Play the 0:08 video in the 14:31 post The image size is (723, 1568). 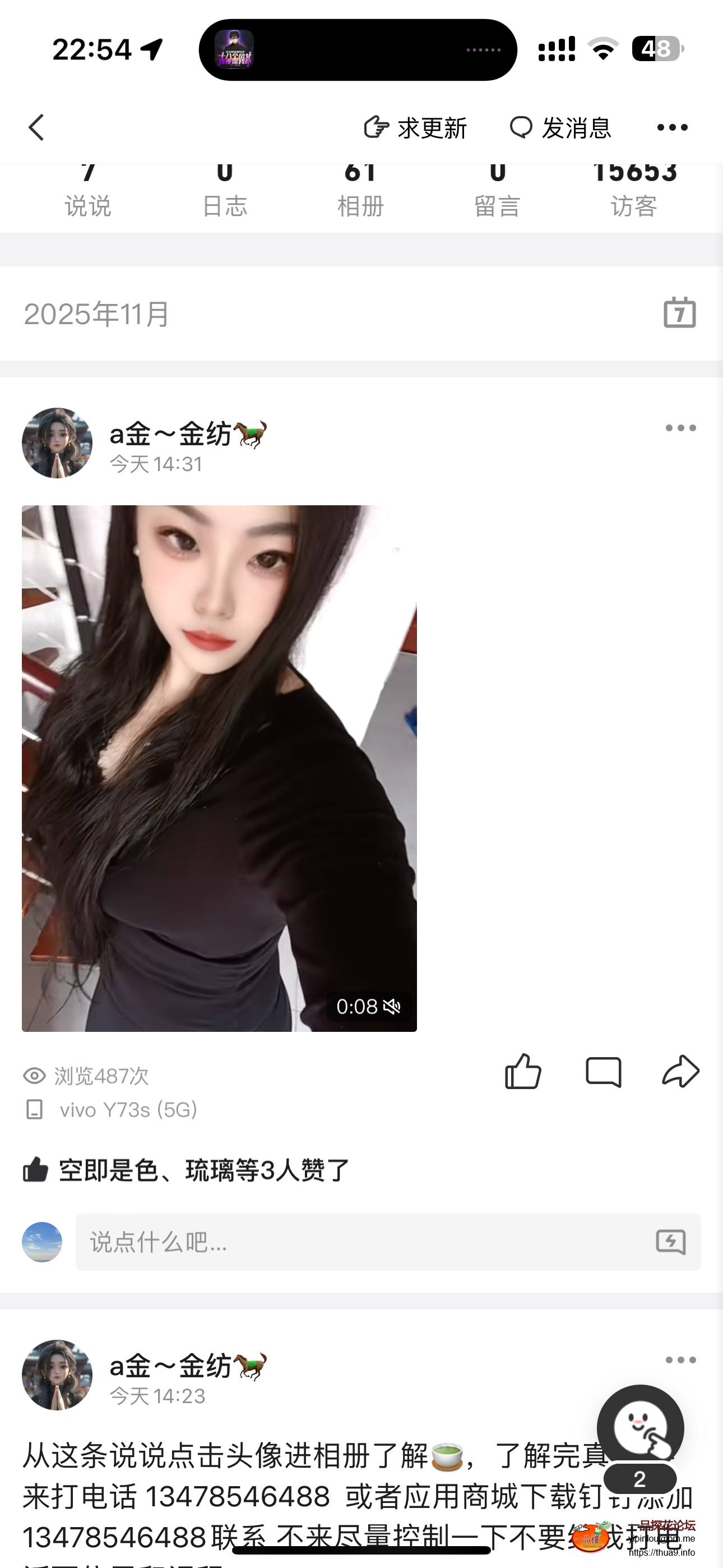coord(219,768)
